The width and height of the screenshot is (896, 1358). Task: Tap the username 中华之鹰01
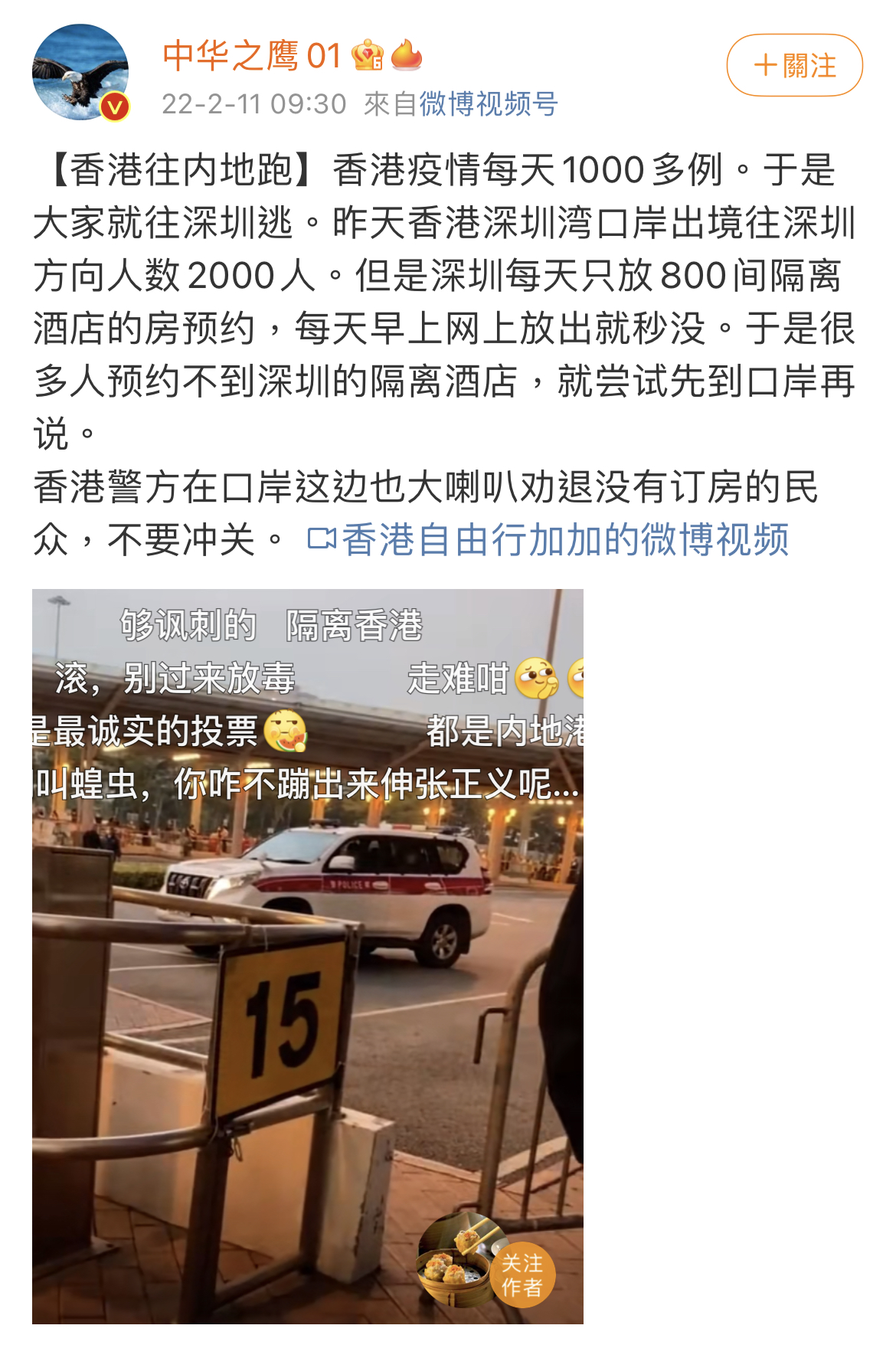point(252,56)
